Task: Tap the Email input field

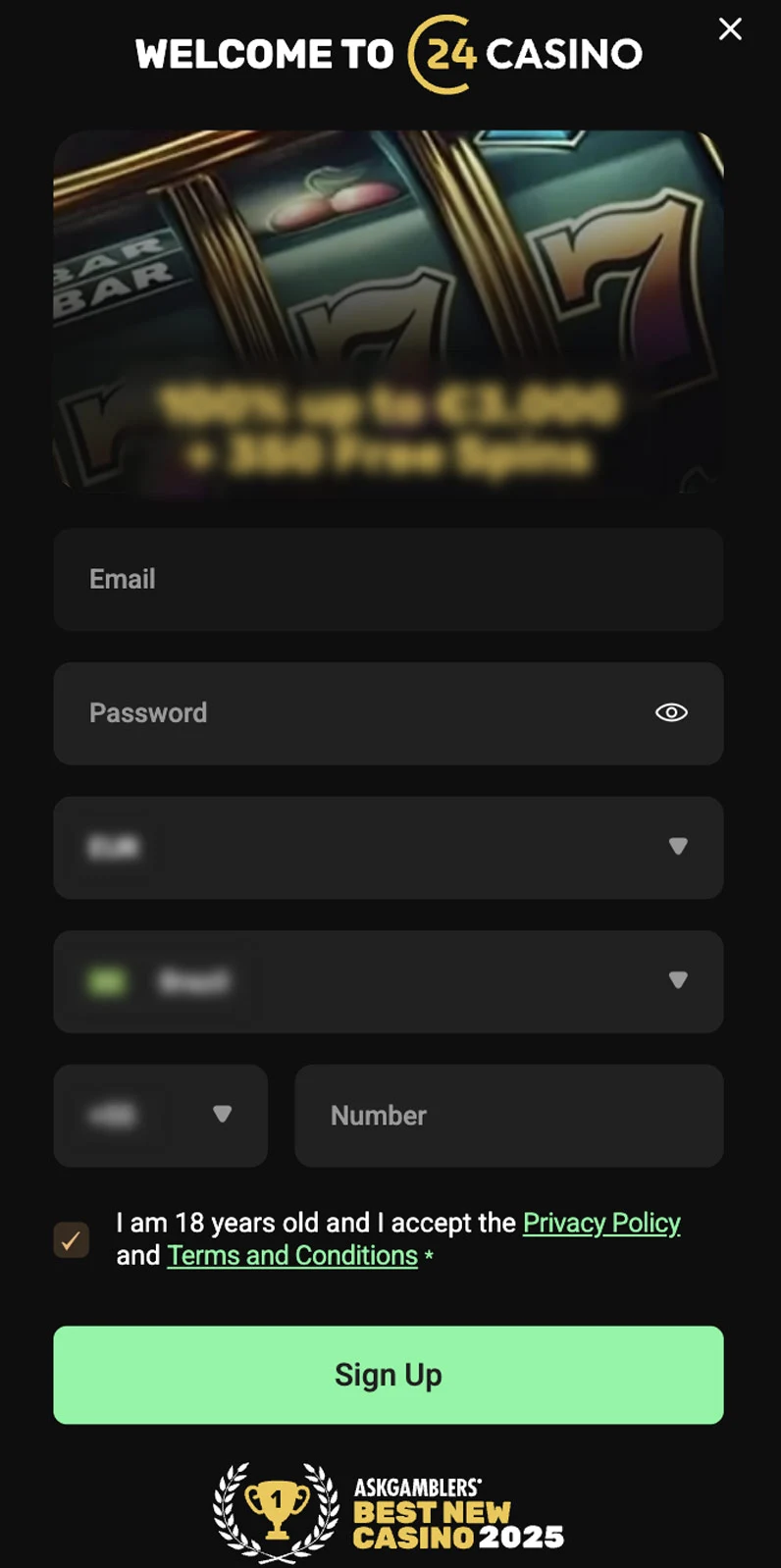Action: (389, 579)
